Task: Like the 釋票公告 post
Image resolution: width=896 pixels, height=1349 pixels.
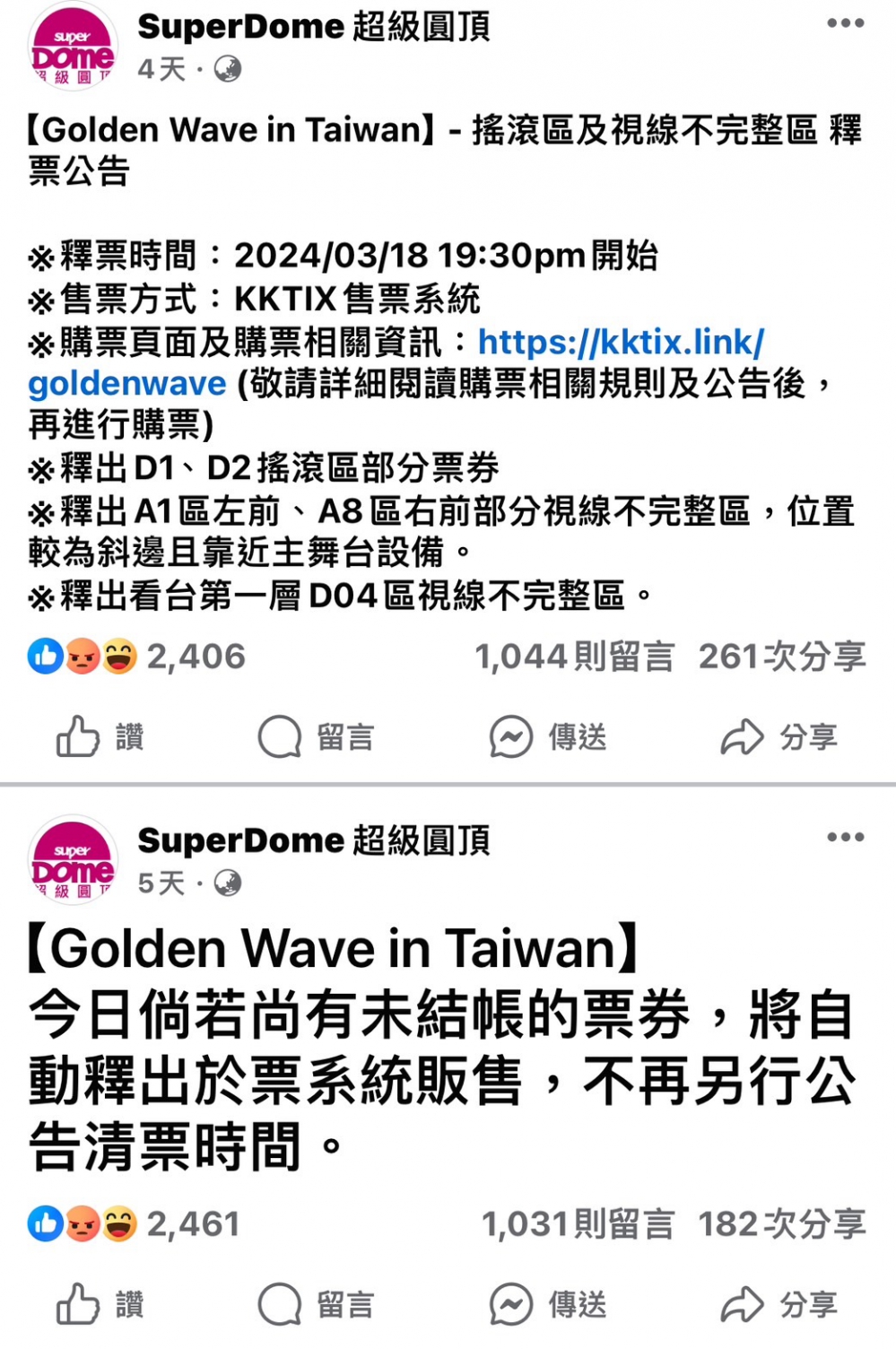Action: tap(100, 737)
